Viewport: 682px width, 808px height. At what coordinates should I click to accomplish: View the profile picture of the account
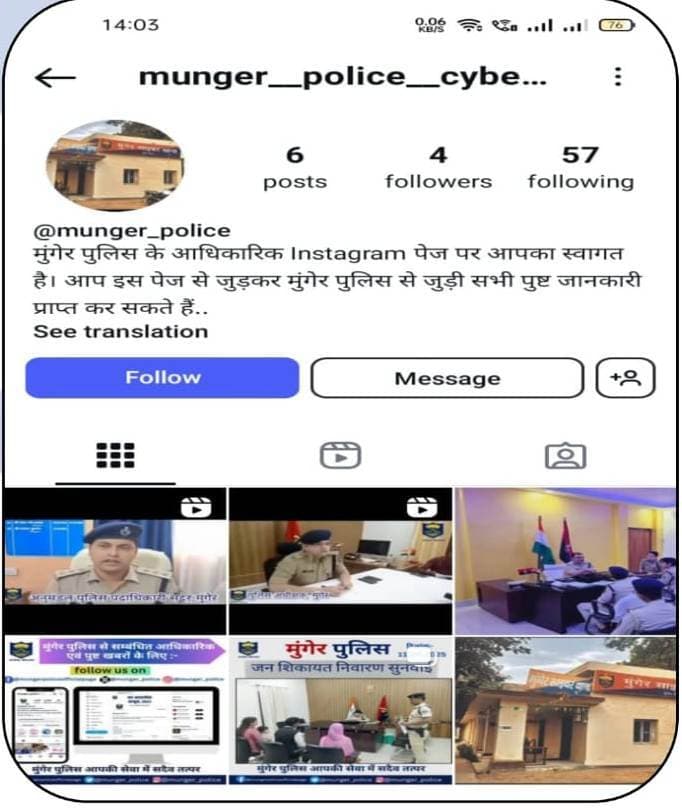114,166
